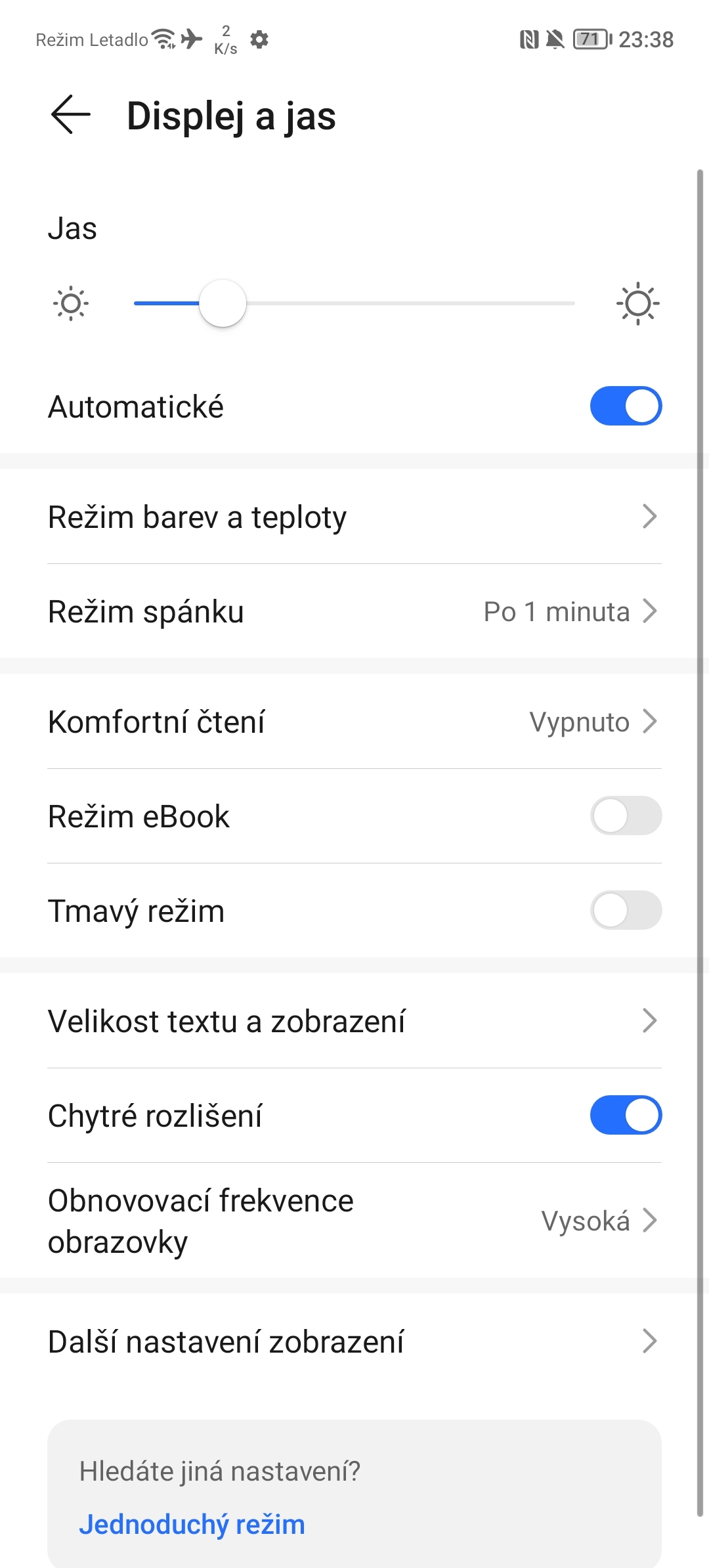Open Režim spánku options
The height and width of the screenshot is (1568, 709).
click(x=354, y=611)
